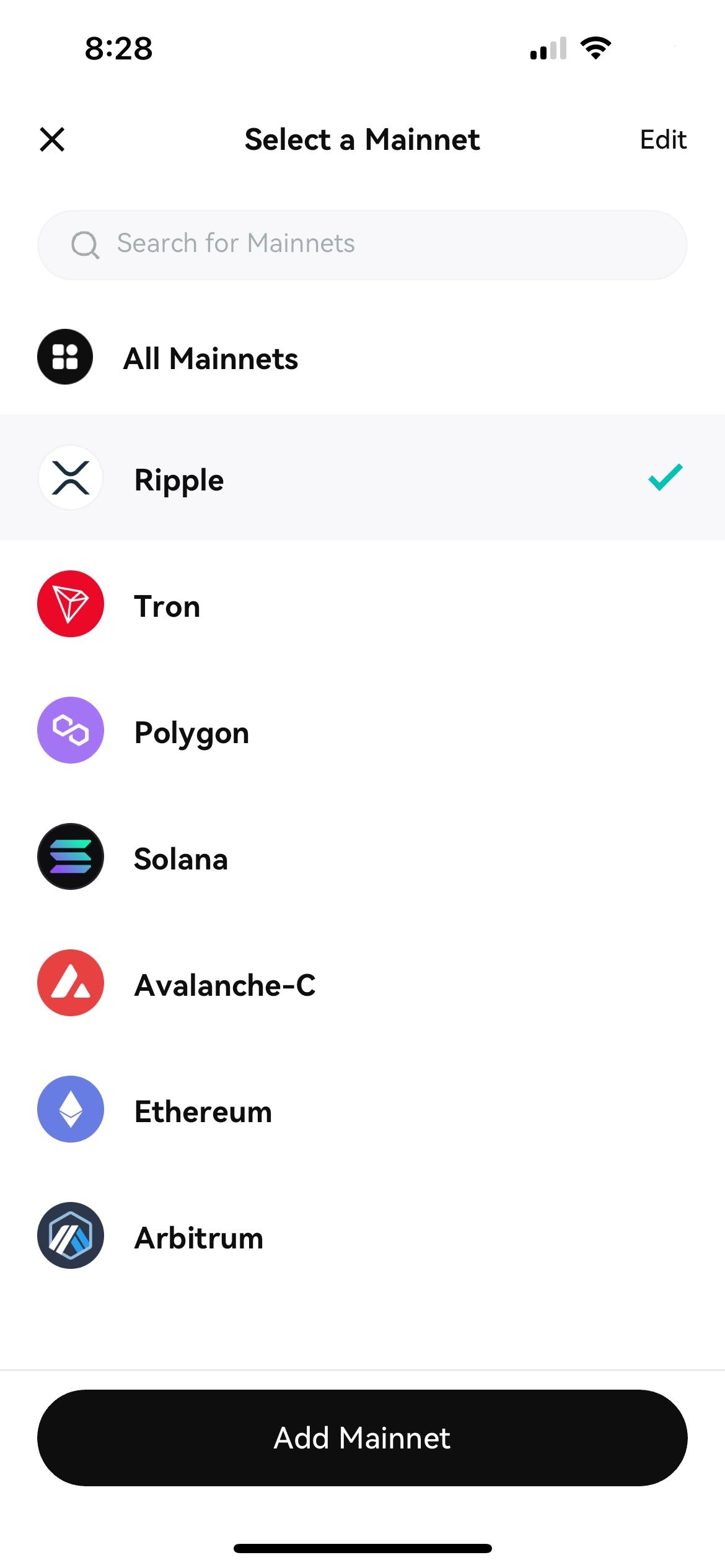Tap Edit to manage mainnets
Viewport: 725px width, 1568px height.
(663, 140)
